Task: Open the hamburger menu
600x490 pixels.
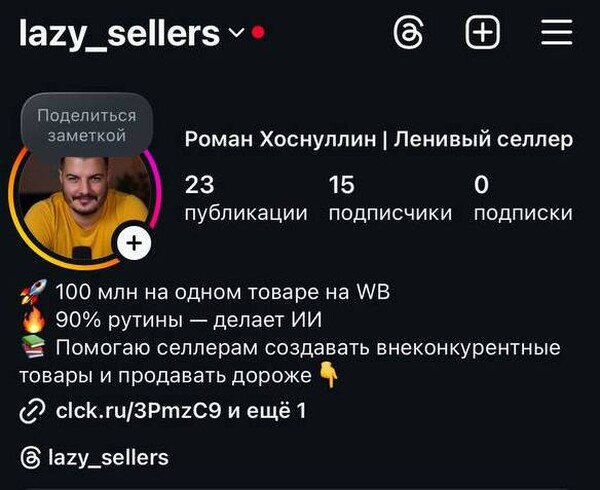Action: (x=556, y=33)
